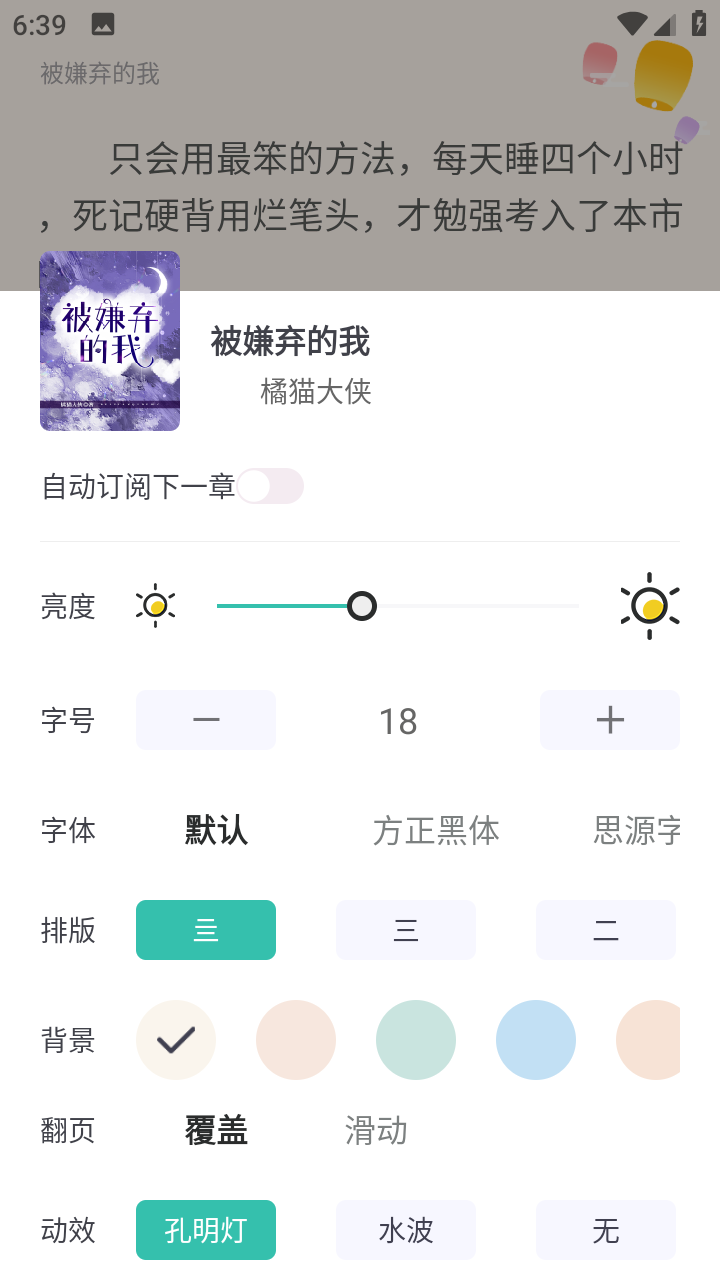Viewport: 720px width, 1280px height.
Task: Increase font size with plus button
Action: (610, 720)
